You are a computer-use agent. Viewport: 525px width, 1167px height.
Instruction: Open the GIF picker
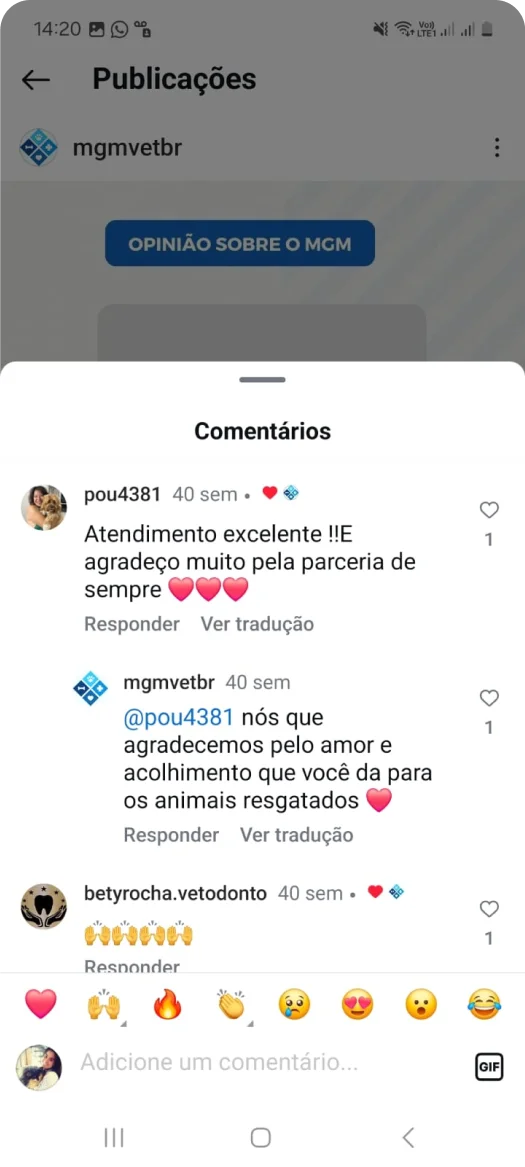pos(489,1067)
